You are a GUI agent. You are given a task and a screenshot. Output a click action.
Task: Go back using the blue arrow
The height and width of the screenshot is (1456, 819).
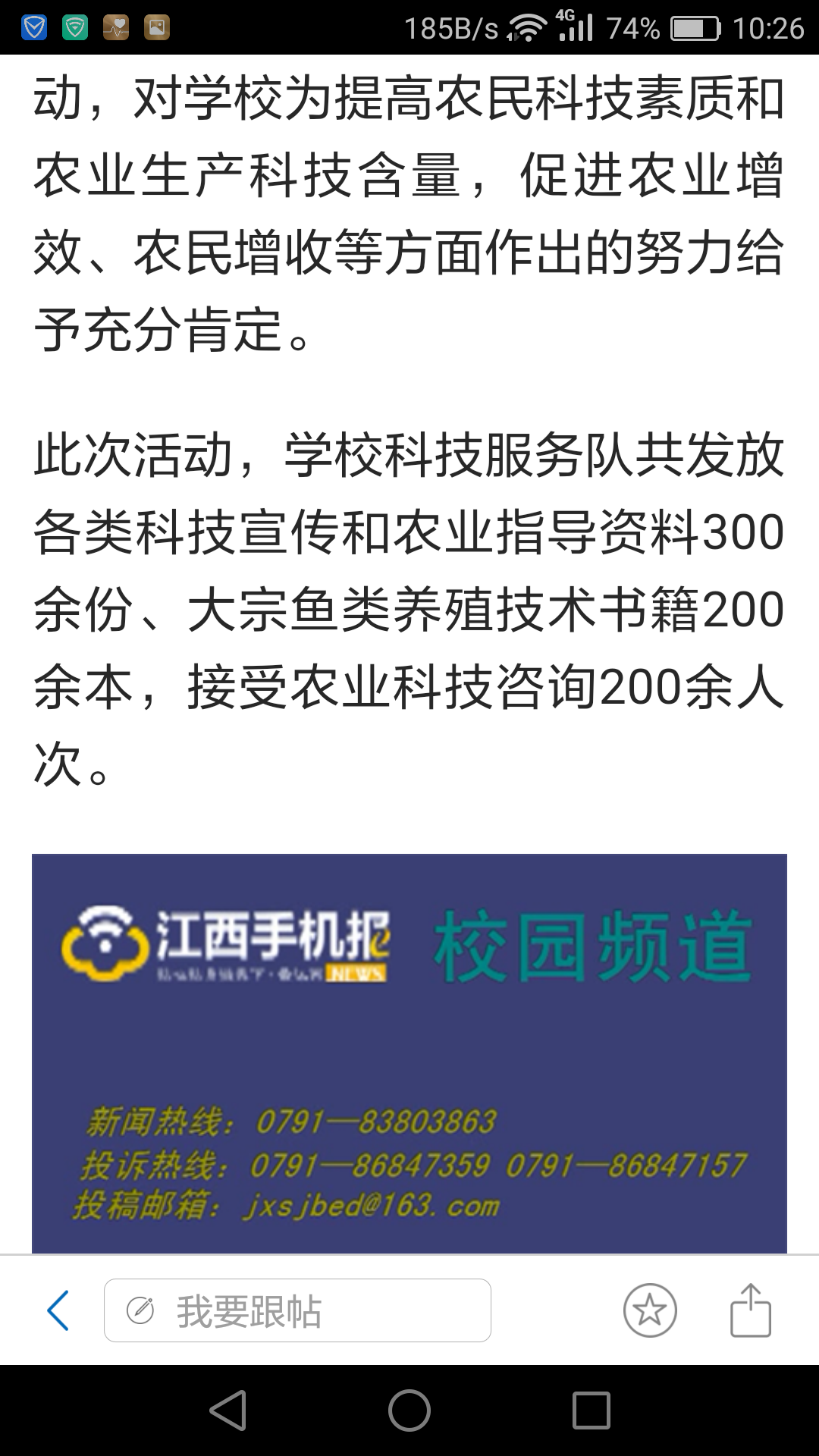(x=58, y=1310)
